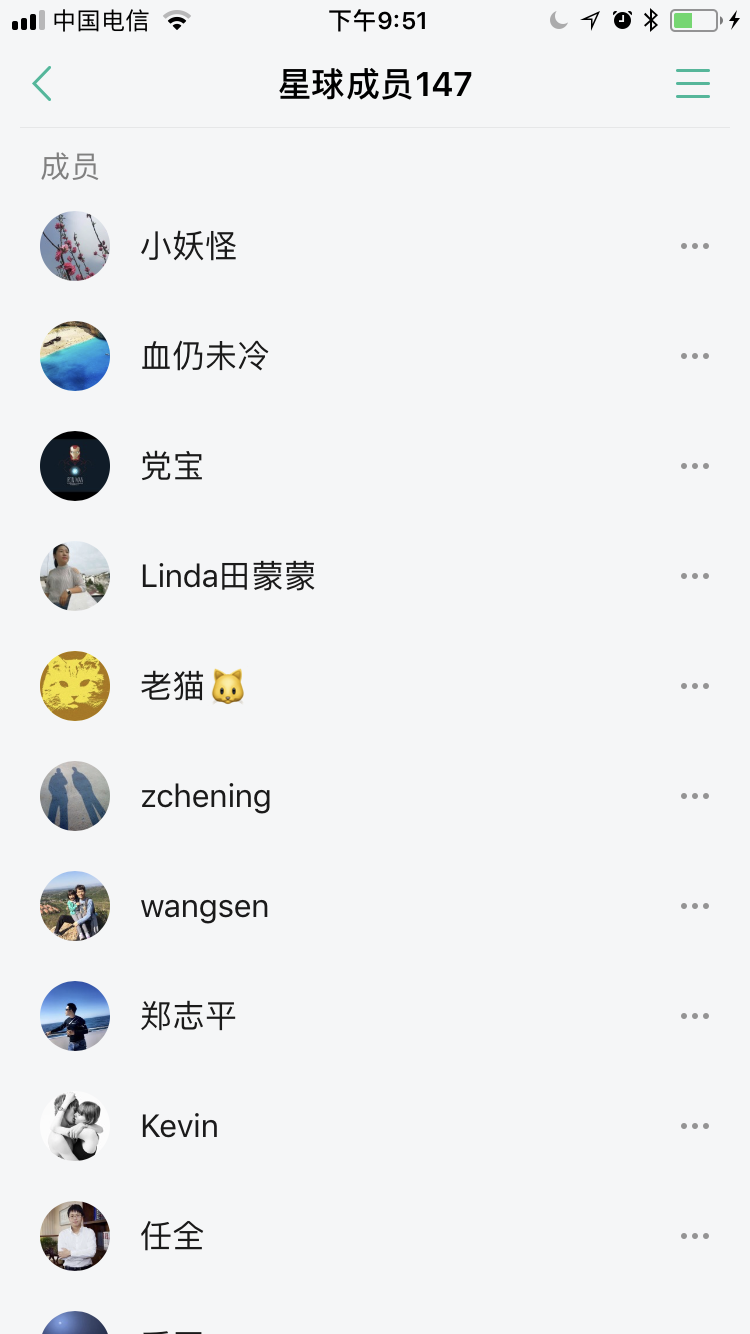This screenshot has width=750, height=1334.
Task: Open more options for 小妖怪
Action: (694, 246)
